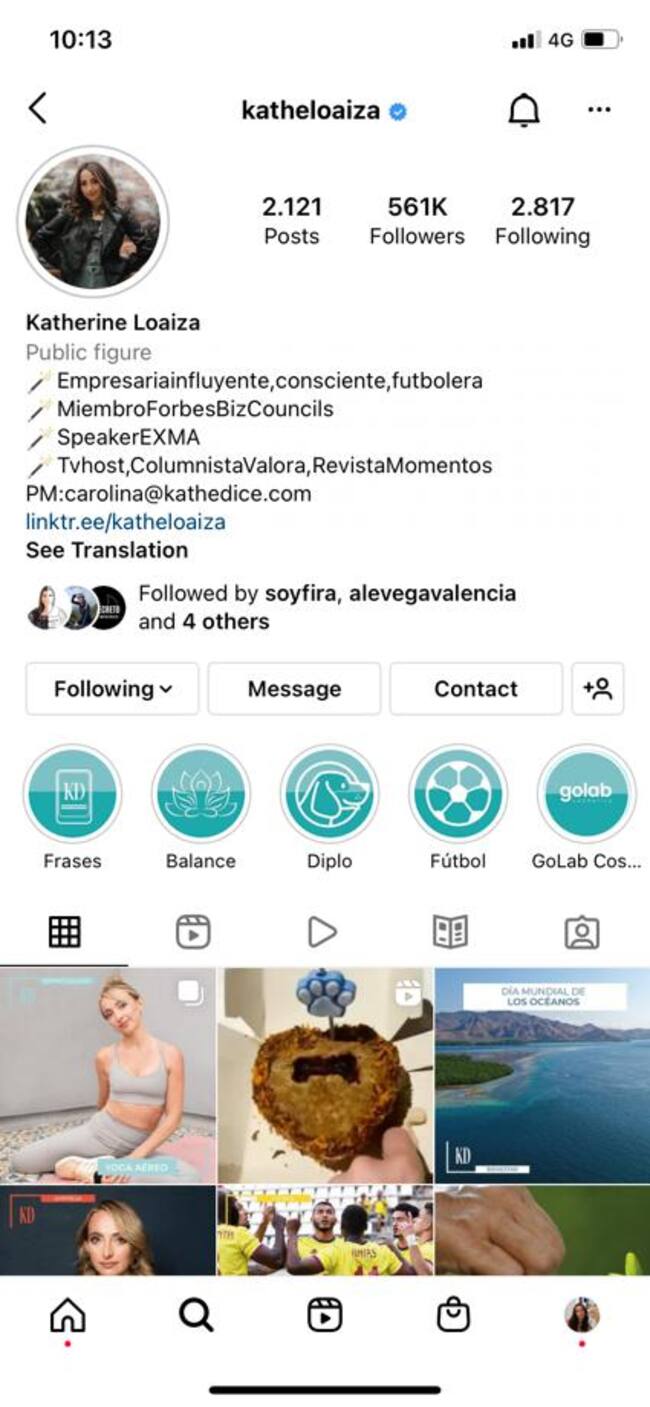Tap See Translation under the bio
Screen dimensions: 650x1407
(x=106, y=550)
